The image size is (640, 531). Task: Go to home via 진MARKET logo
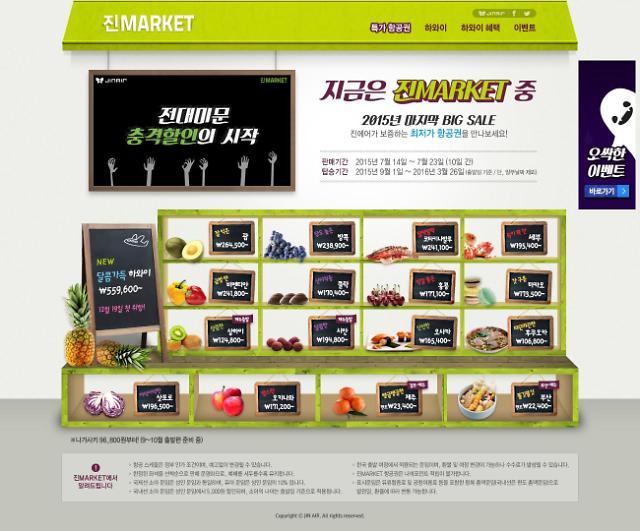pos(148,24)
